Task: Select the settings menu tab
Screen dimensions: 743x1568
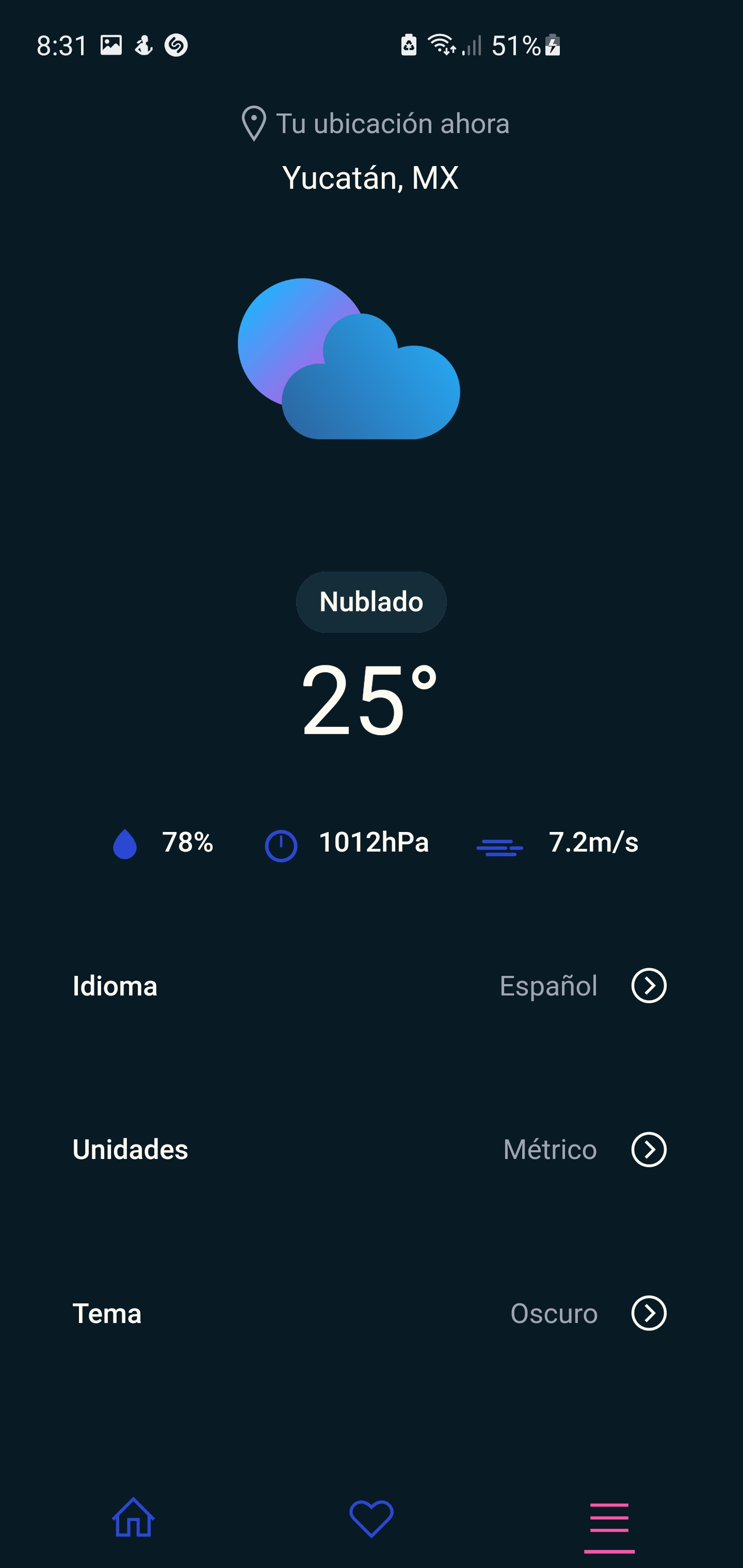Action: click(x=609, y=1518)
